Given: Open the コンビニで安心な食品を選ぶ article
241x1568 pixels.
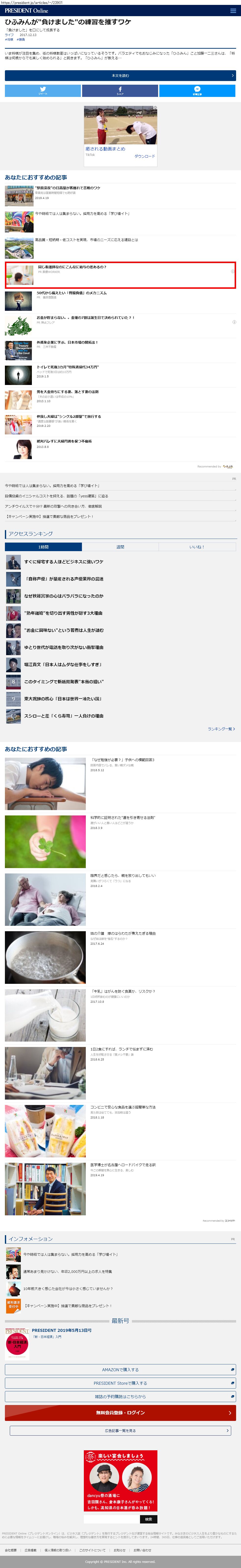Looking at the screenshot, I should (x=123, y=1107).
